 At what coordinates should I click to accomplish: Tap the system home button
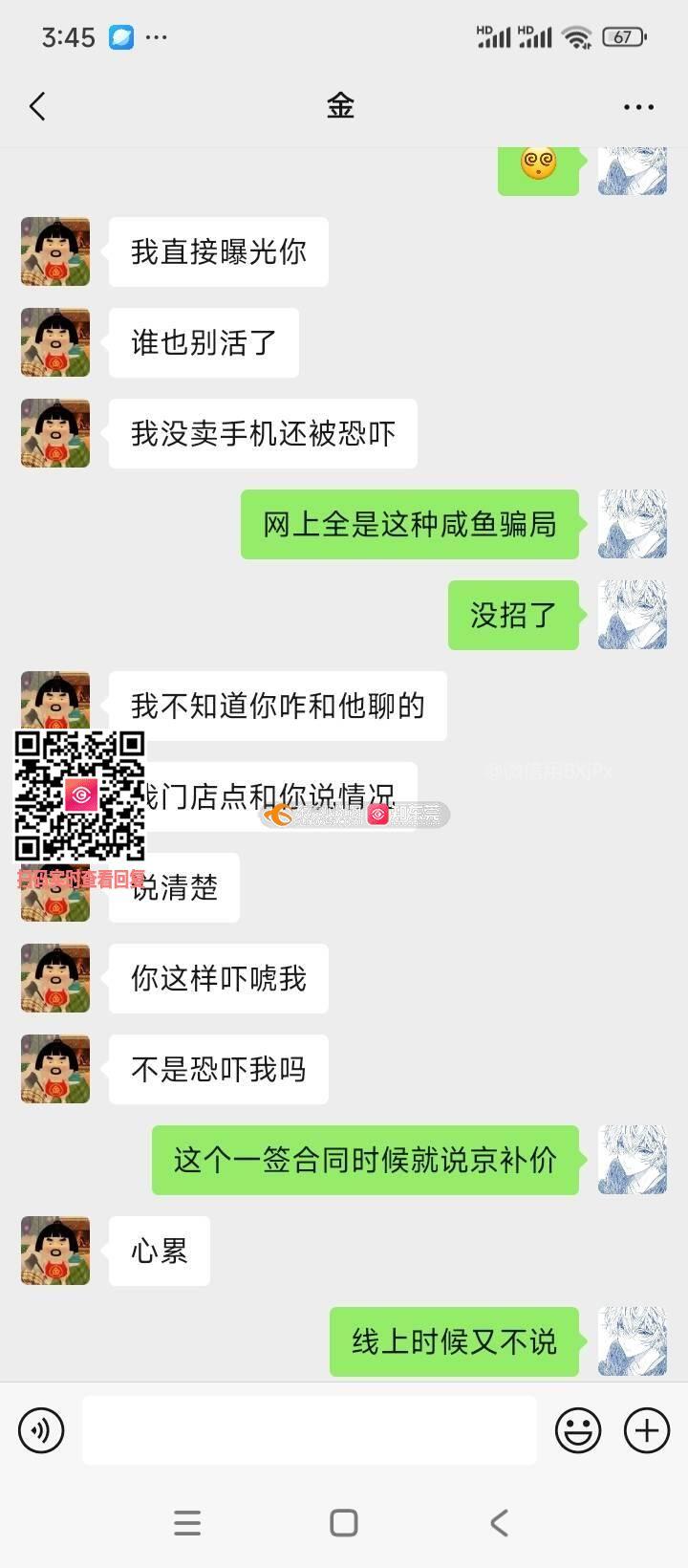(x=344, y=1523)
